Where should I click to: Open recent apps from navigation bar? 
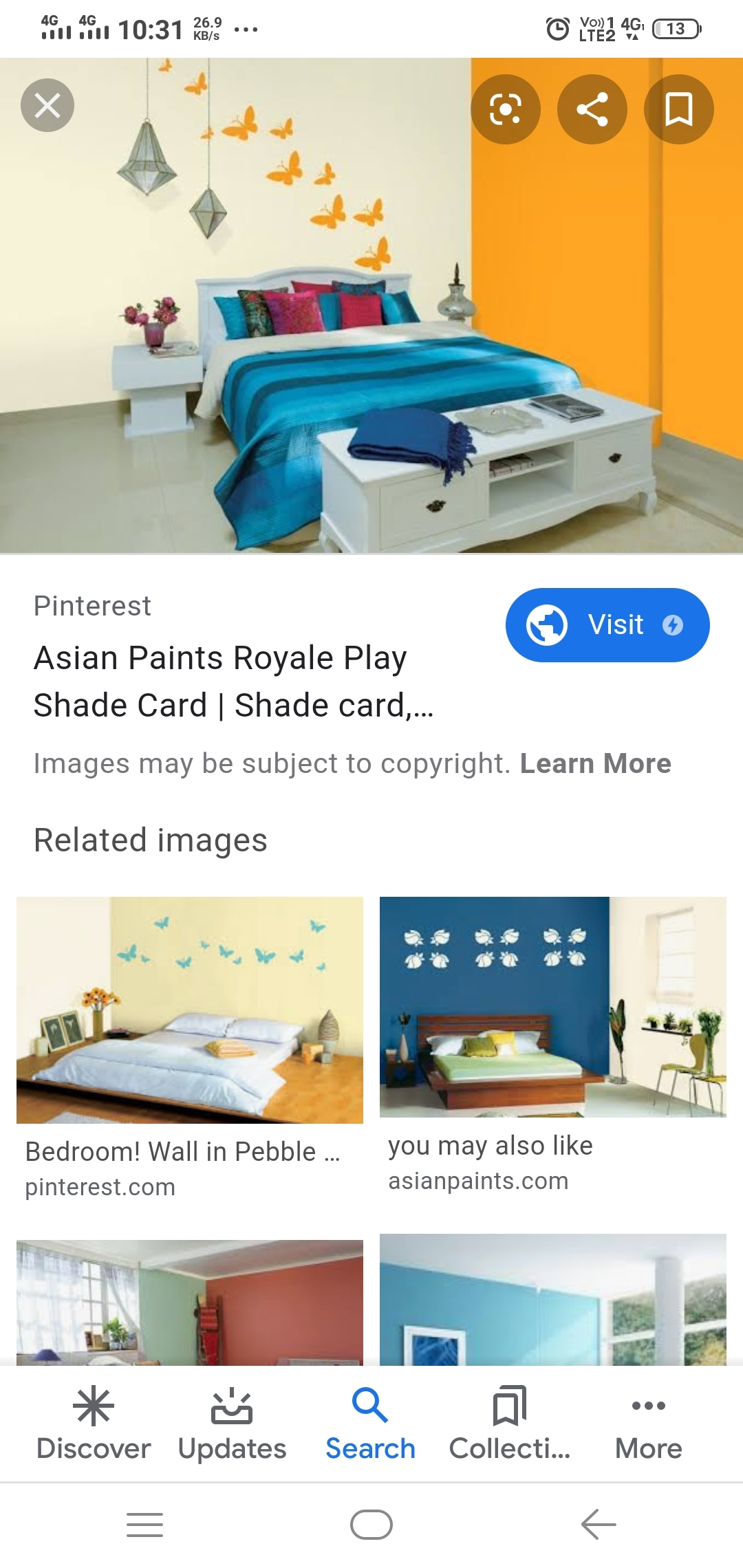[145, 1525]
